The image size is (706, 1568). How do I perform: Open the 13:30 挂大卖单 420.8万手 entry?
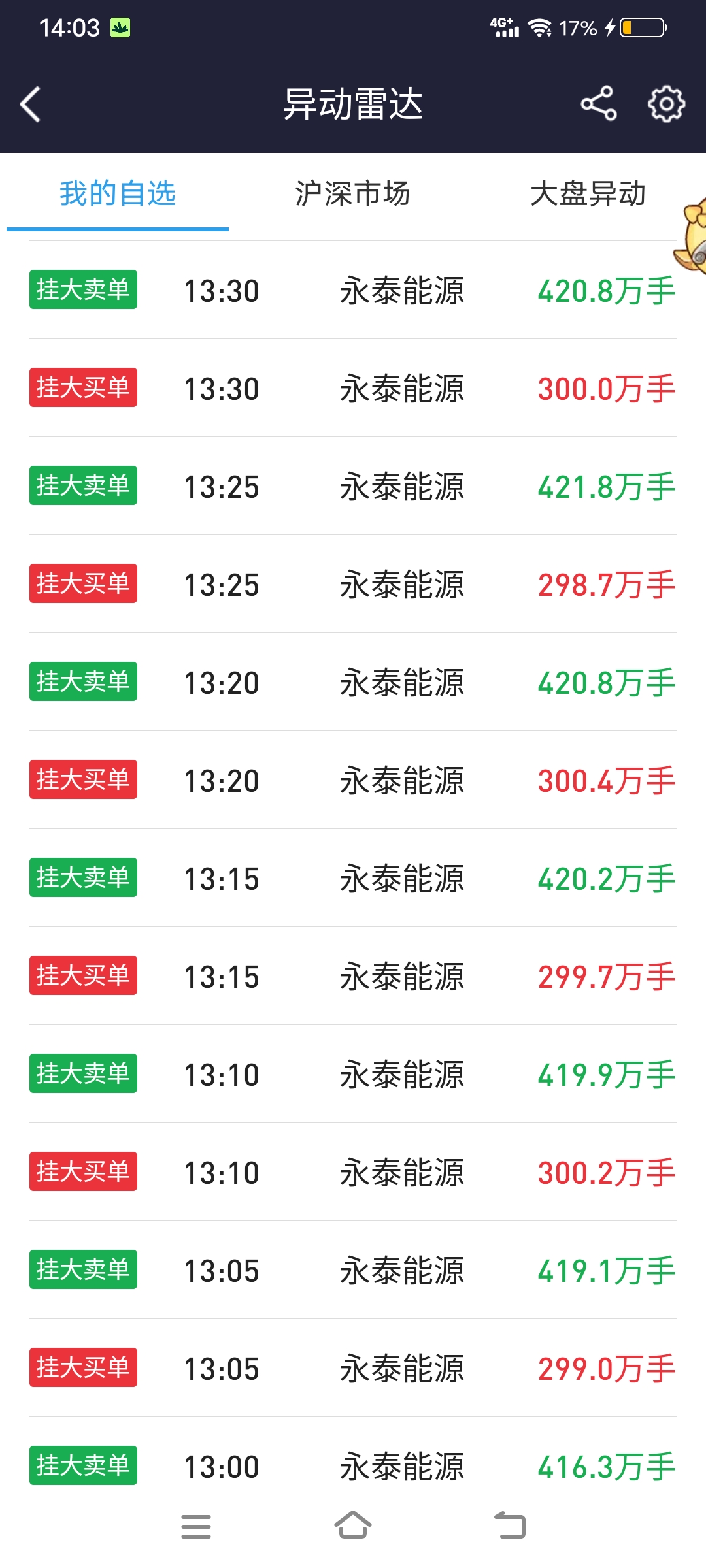[353, 290]
